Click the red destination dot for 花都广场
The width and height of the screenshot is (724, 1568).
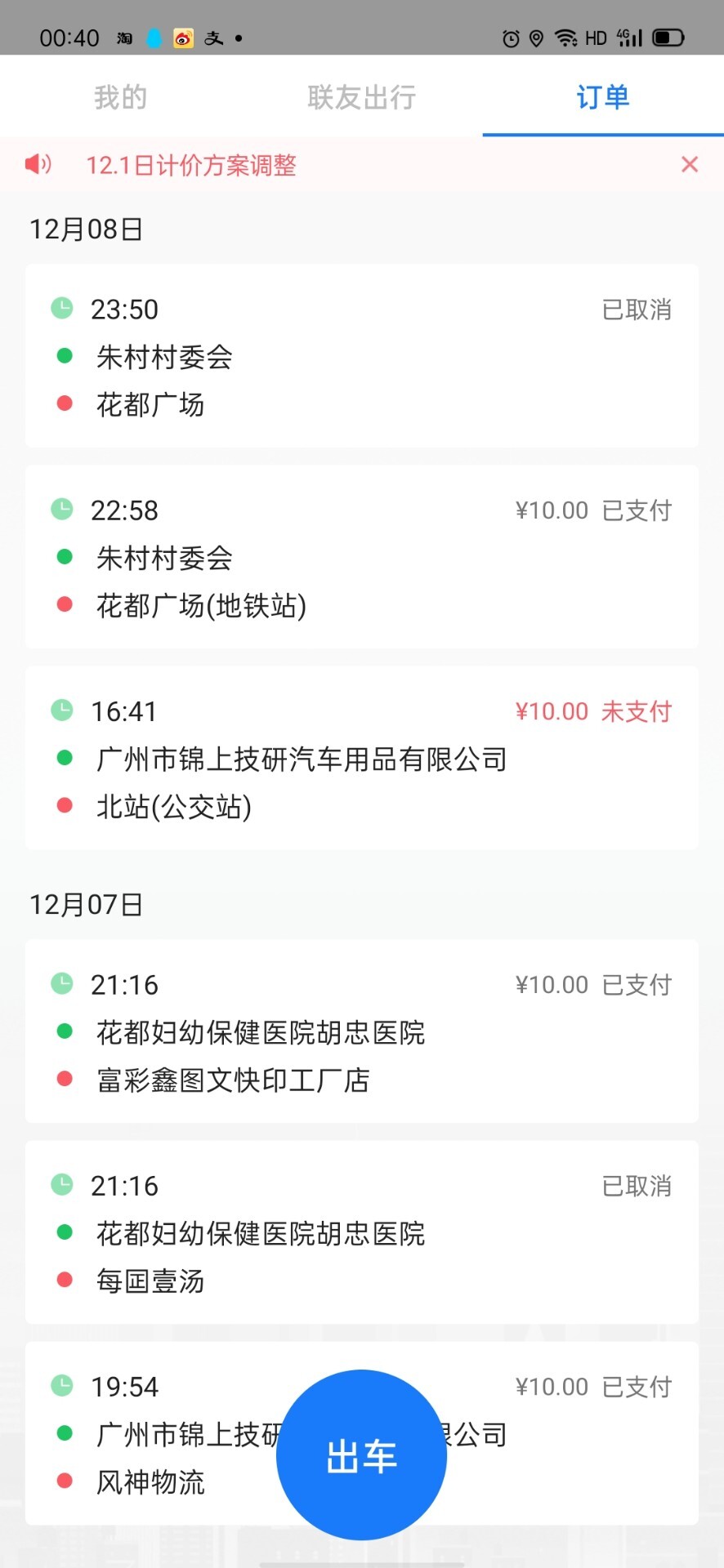click(64, 403)
